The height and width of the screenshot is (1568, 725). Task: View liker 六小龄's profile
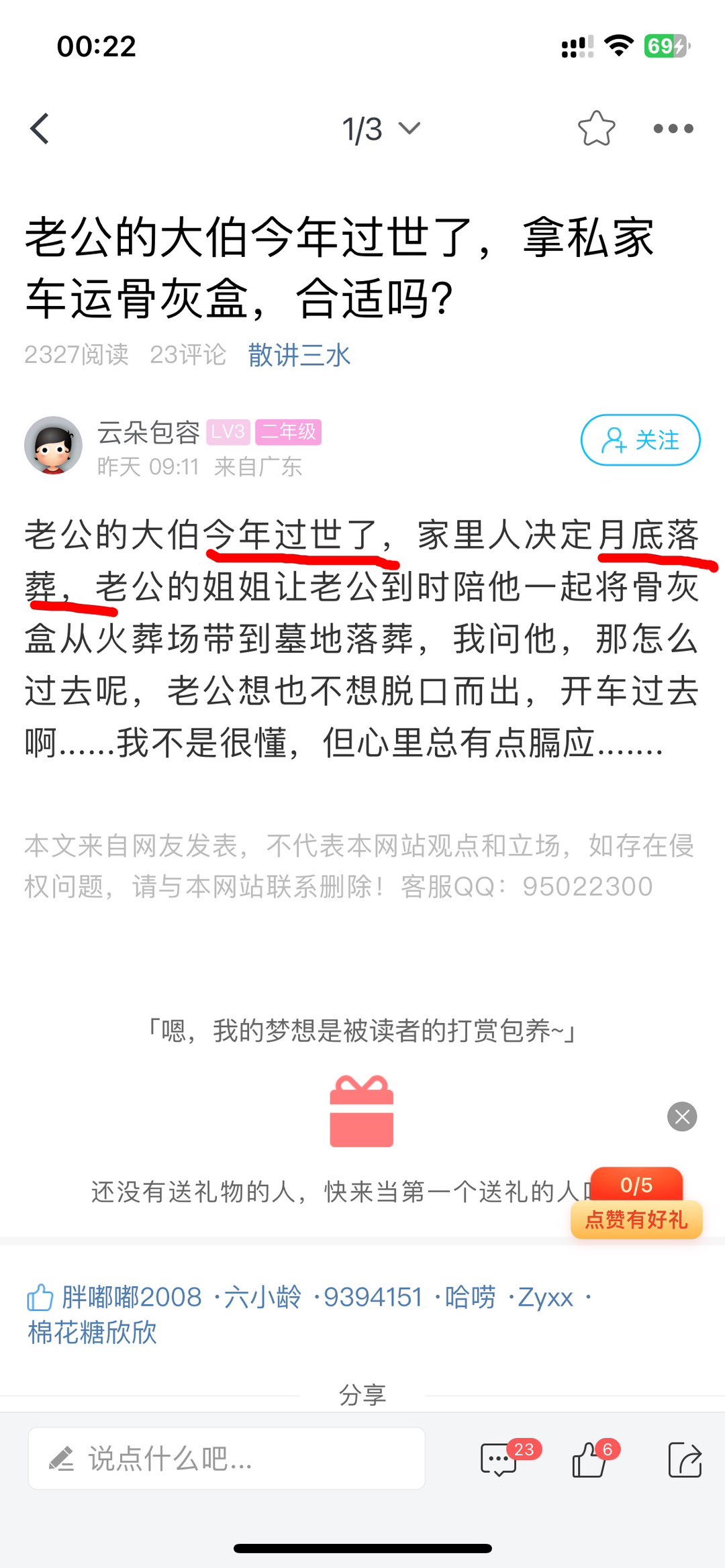pyautogui.click(x=263, y=1297)
